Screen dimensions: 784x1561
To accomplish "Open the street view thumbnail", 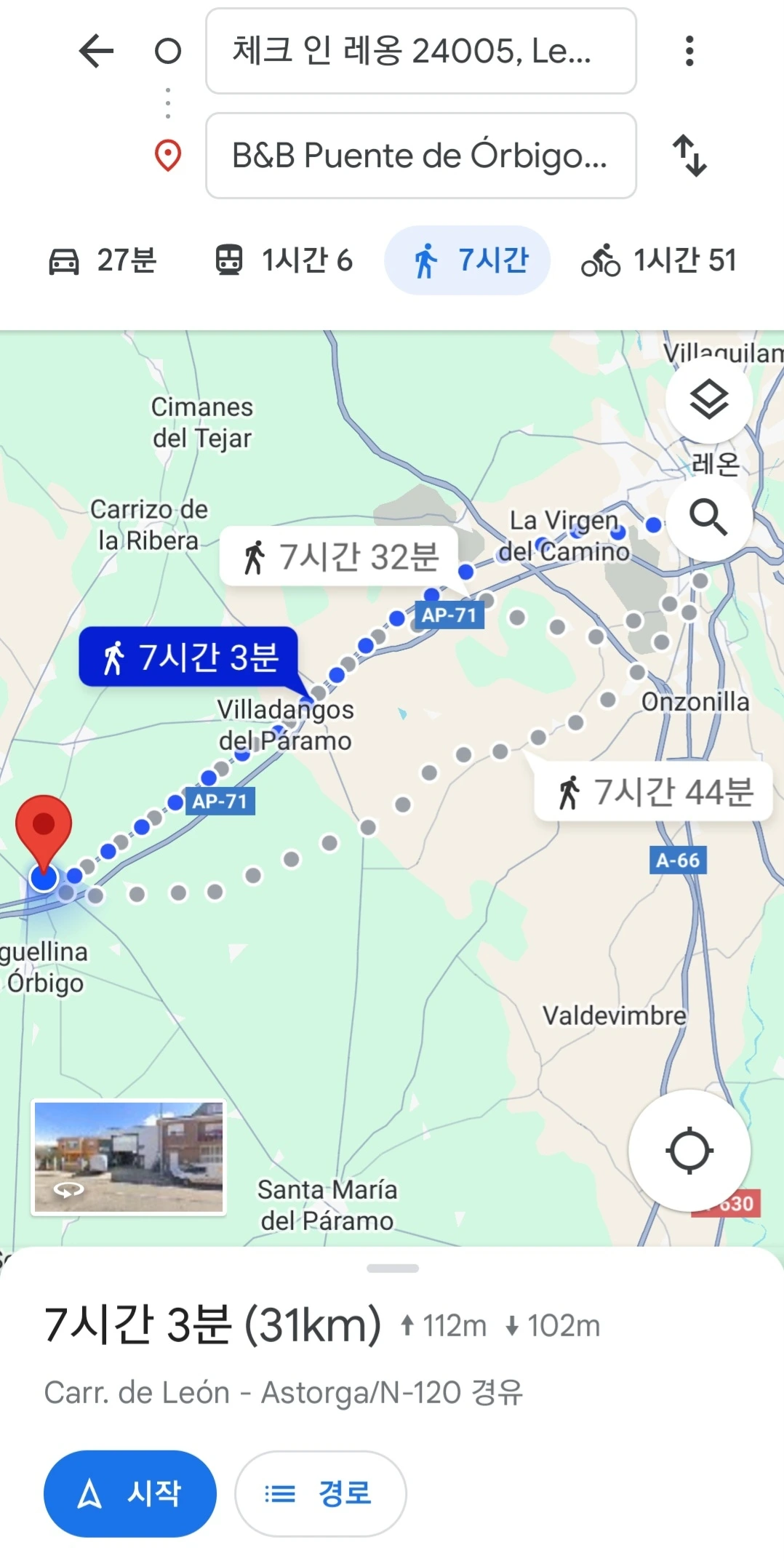I will pyautogui.click(x=129, y=1157).
